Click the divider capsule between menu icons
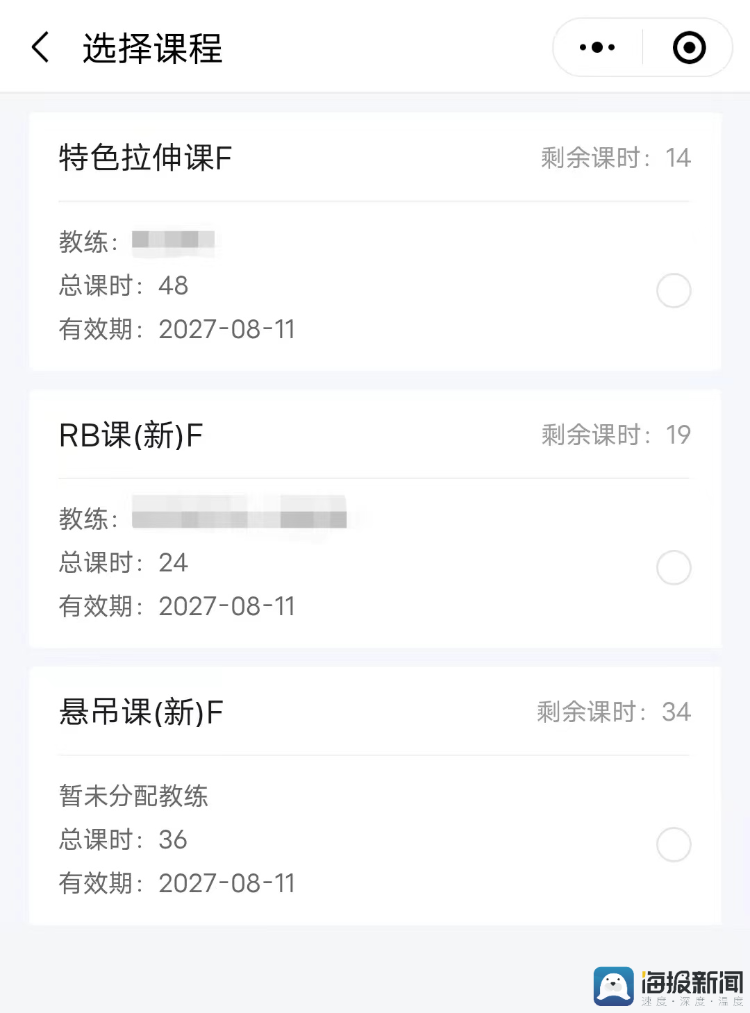This screenshot has width=750, height=1013. coord(641,47)
